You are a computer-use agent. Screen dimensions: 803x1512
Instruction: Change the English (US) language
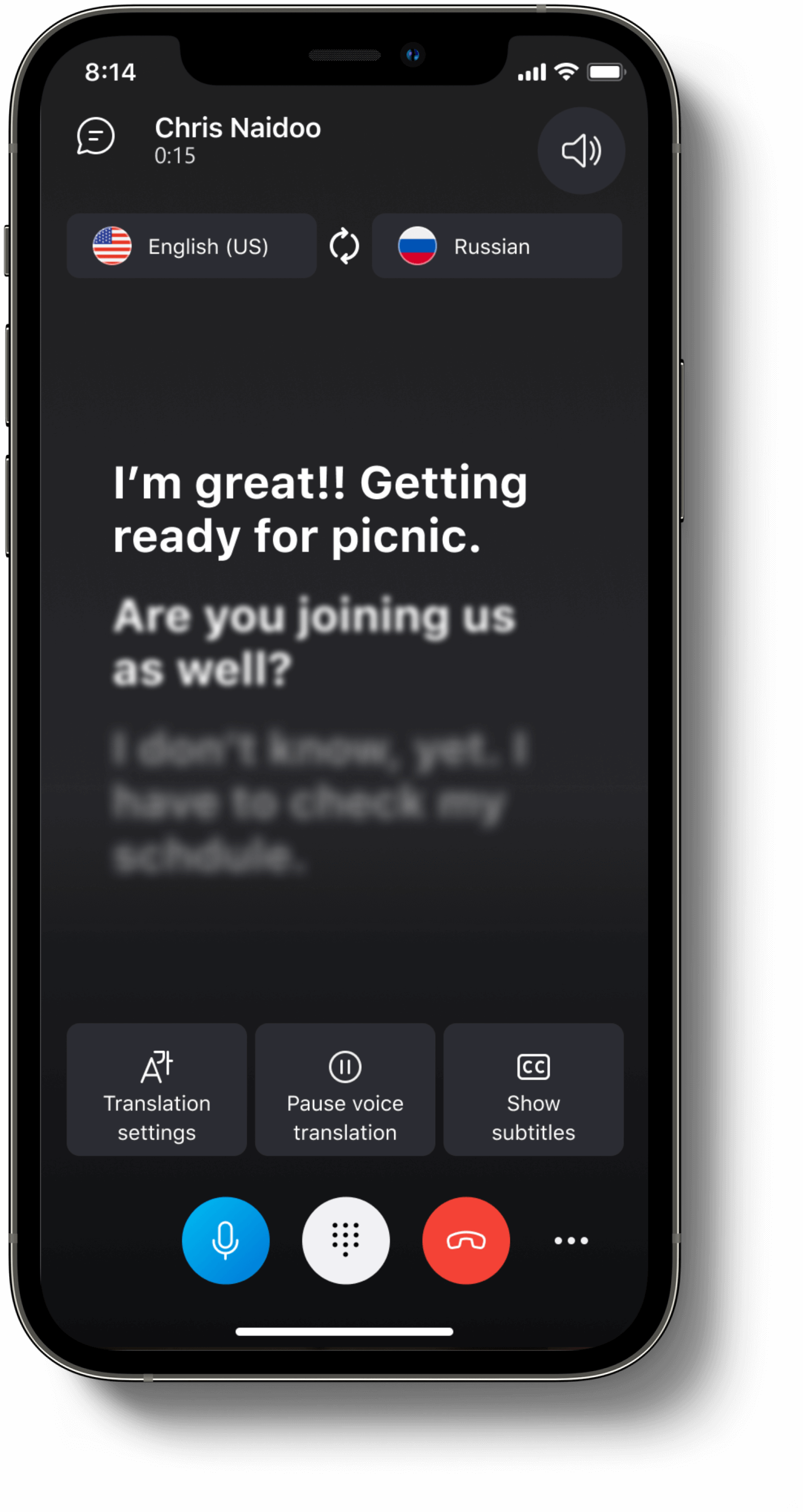(192, 246)
